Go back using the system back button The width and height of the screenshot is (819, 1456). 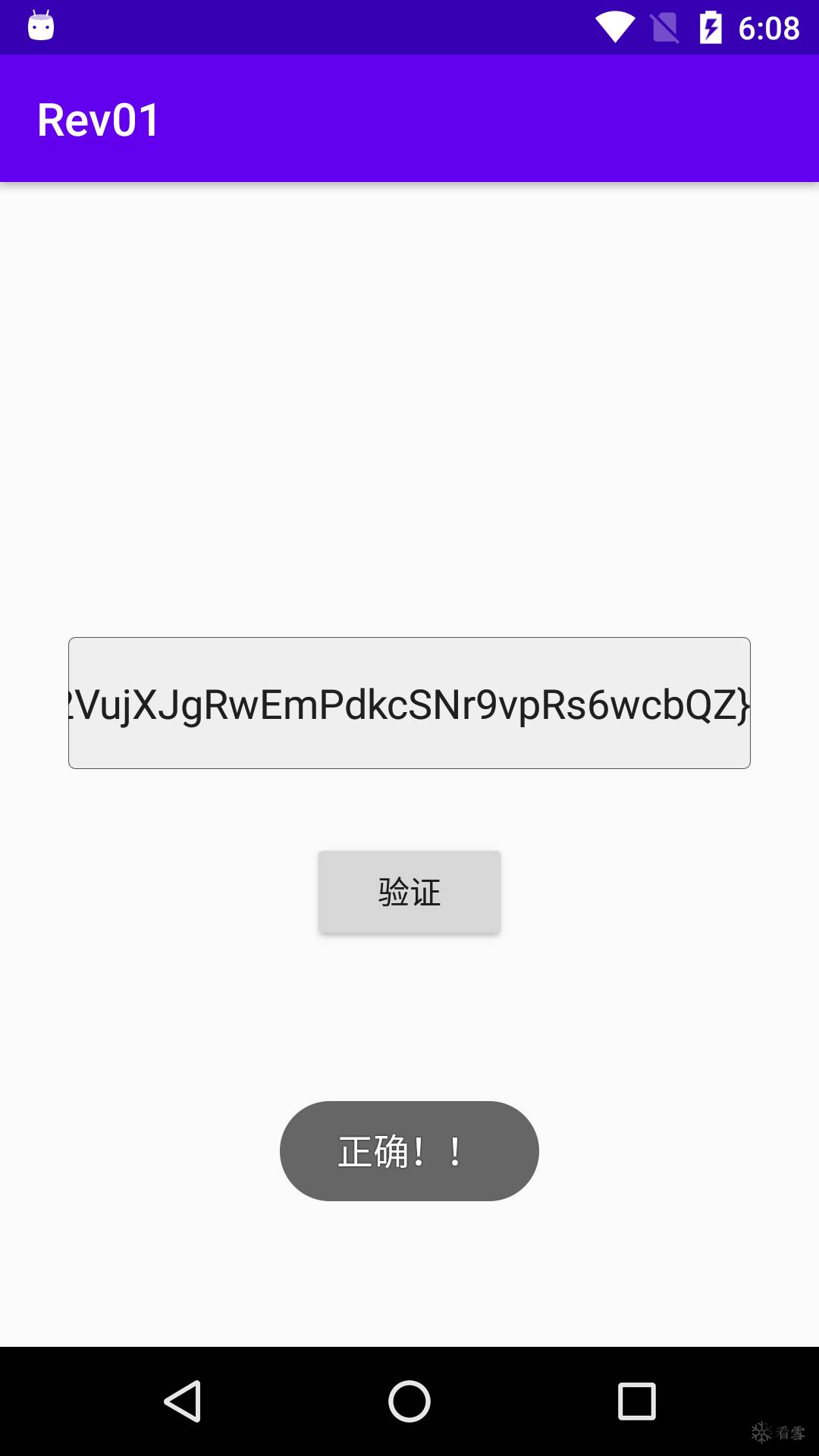pyautogui.click(x=183, y=1401)
